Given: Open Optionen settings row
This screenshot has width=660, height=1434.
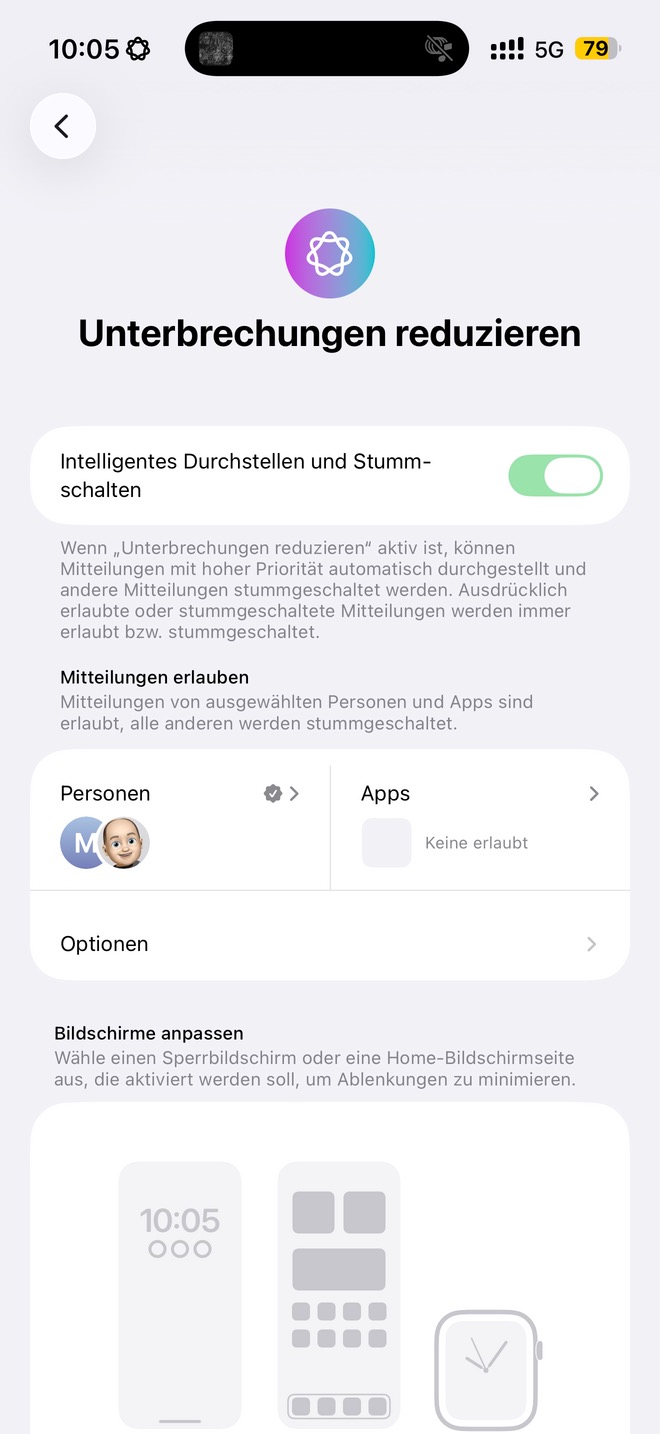Looking at the screenshot, I should coord(330,944).
